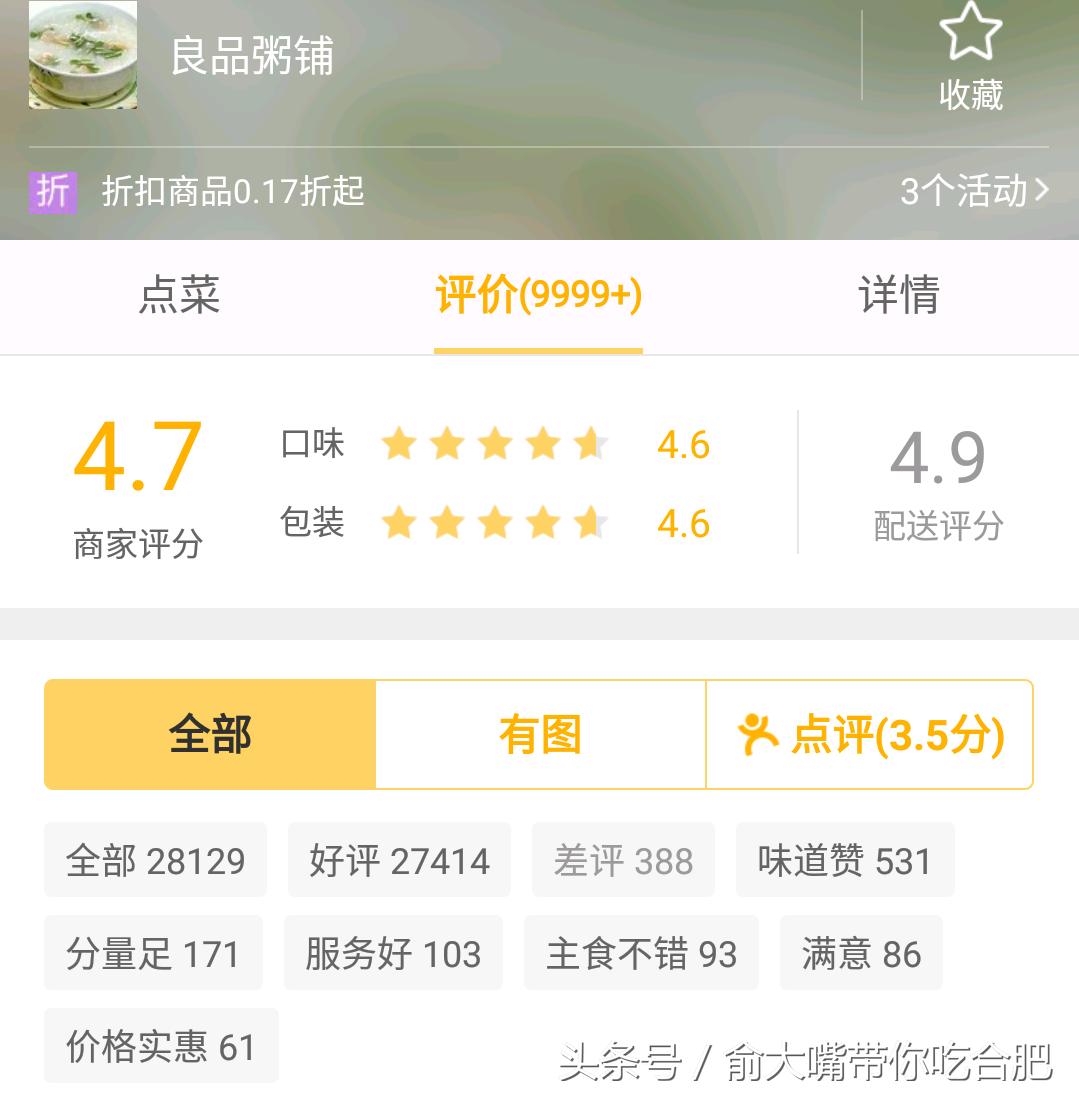Open the 点评(3.5分) ratings section
Screen dimensions: 1079x1098
(870, 734)
